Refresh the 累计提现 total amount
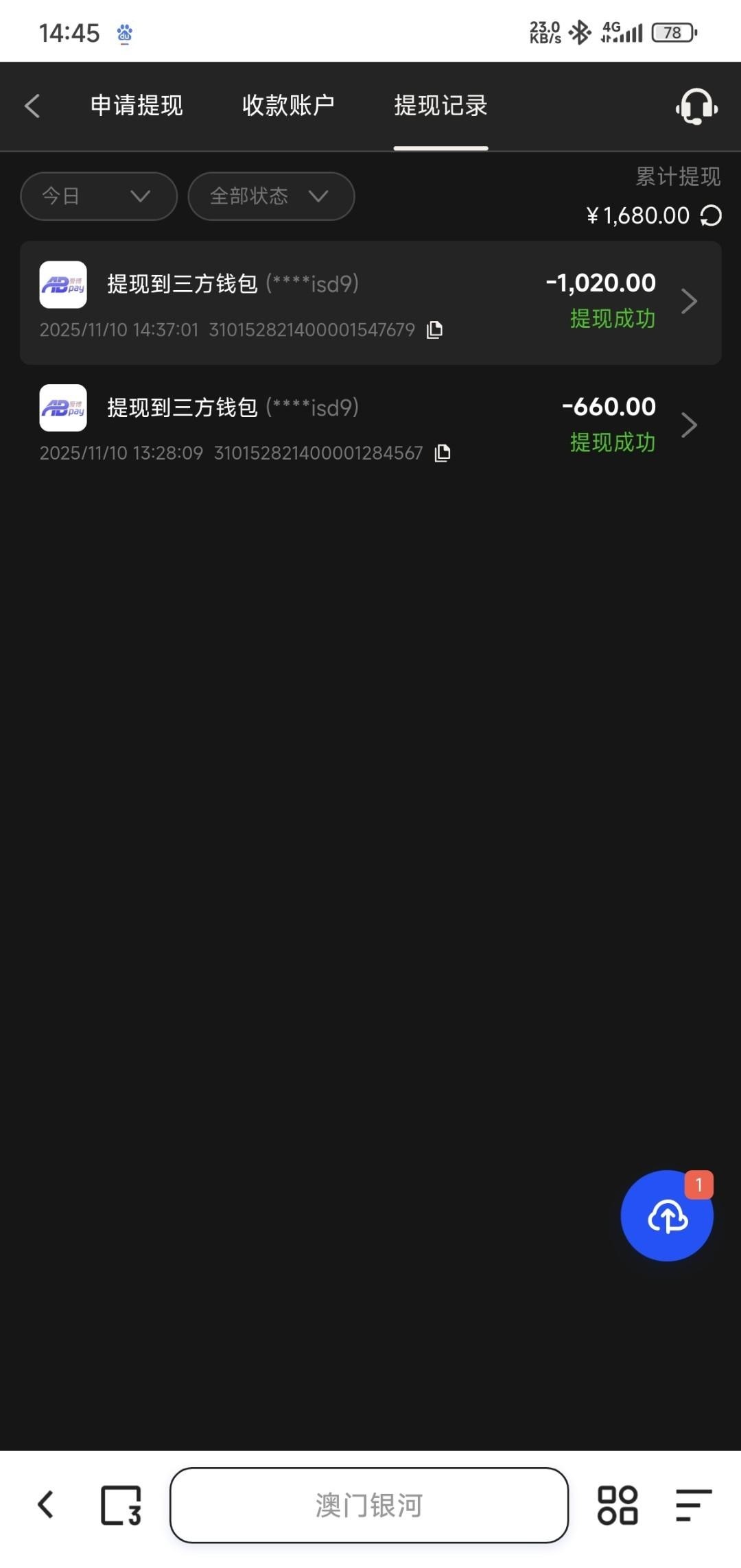Image resolution: width=741 pixels, height=1568 pixels. [711, 216]
